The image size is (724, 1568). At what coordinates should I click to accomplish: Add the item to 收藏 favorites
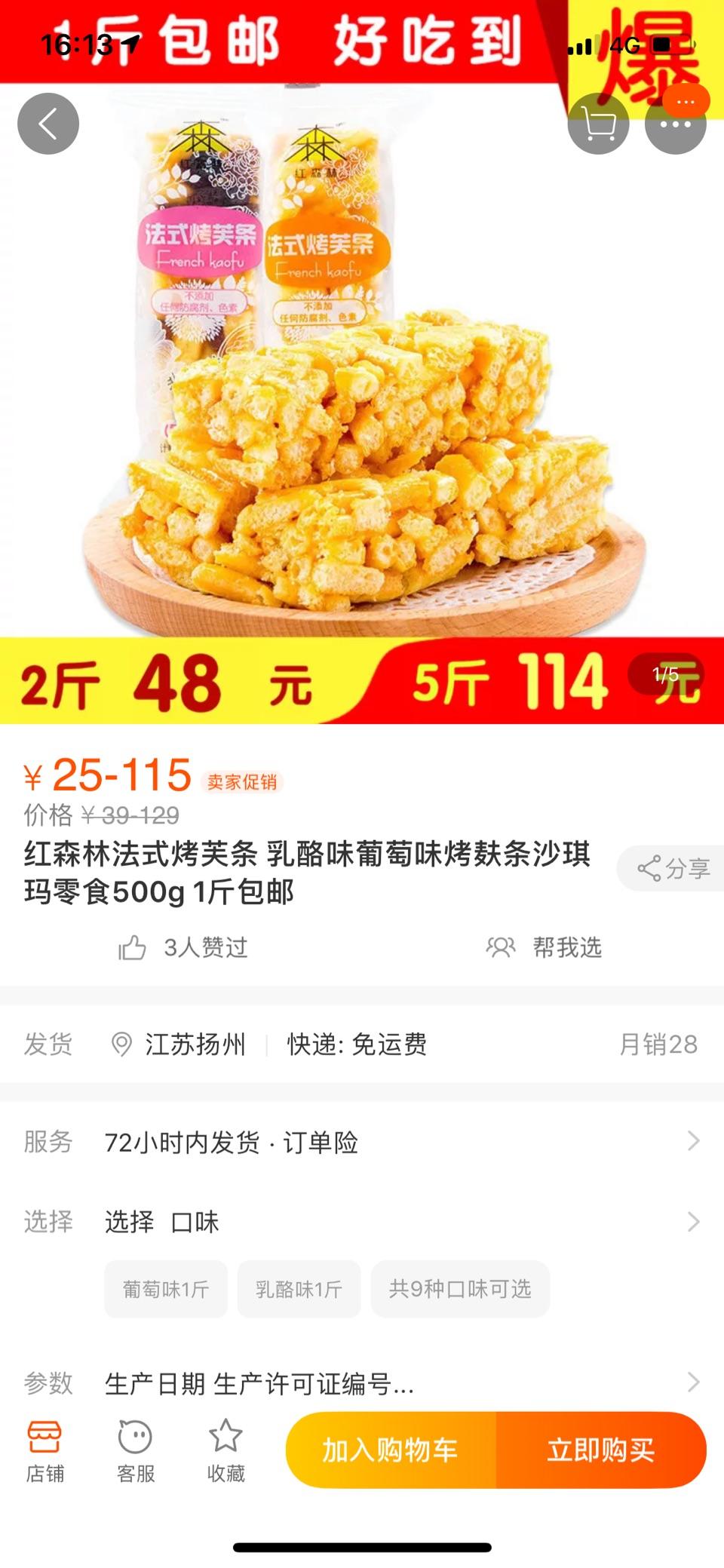point(226,1452)
